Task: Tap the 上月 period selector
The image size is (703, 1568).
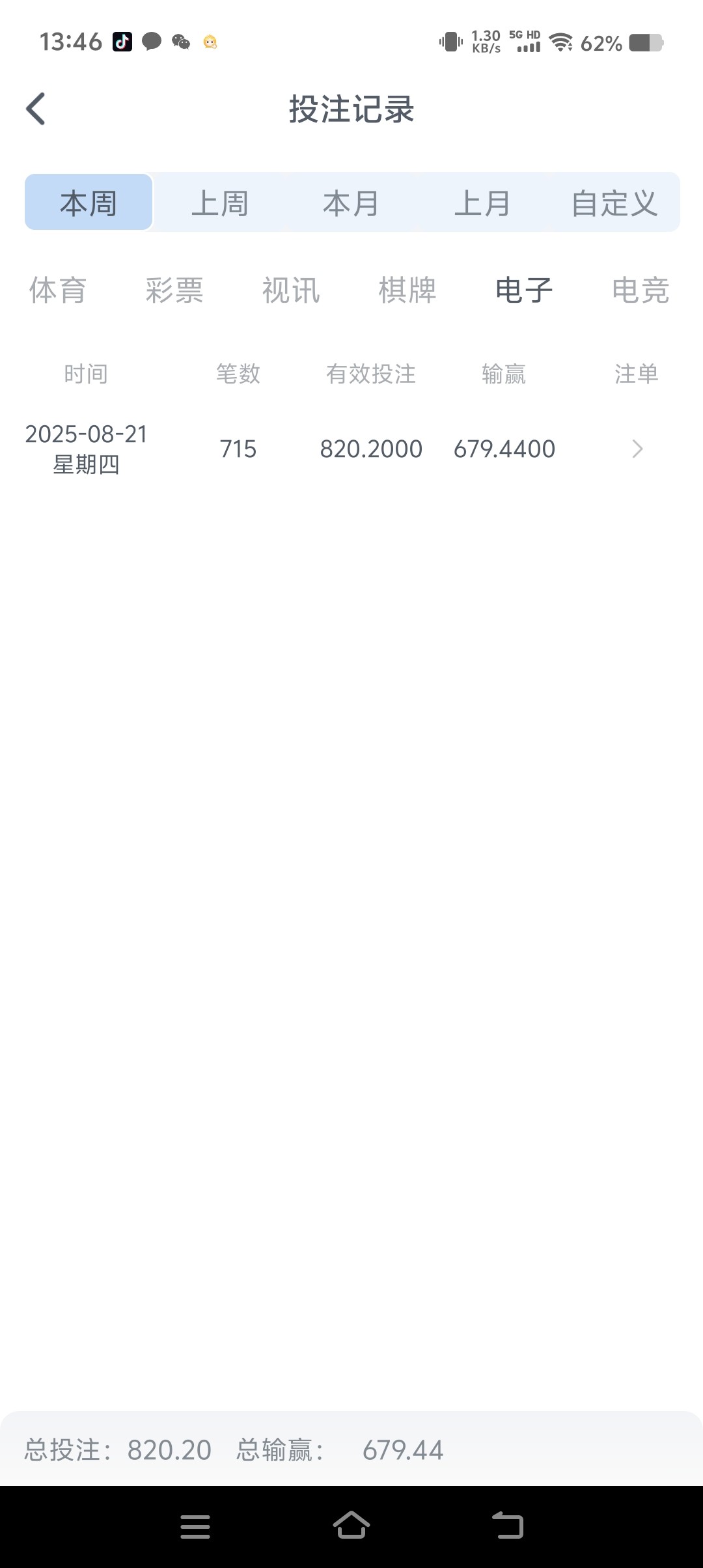Action: [483, 202]
